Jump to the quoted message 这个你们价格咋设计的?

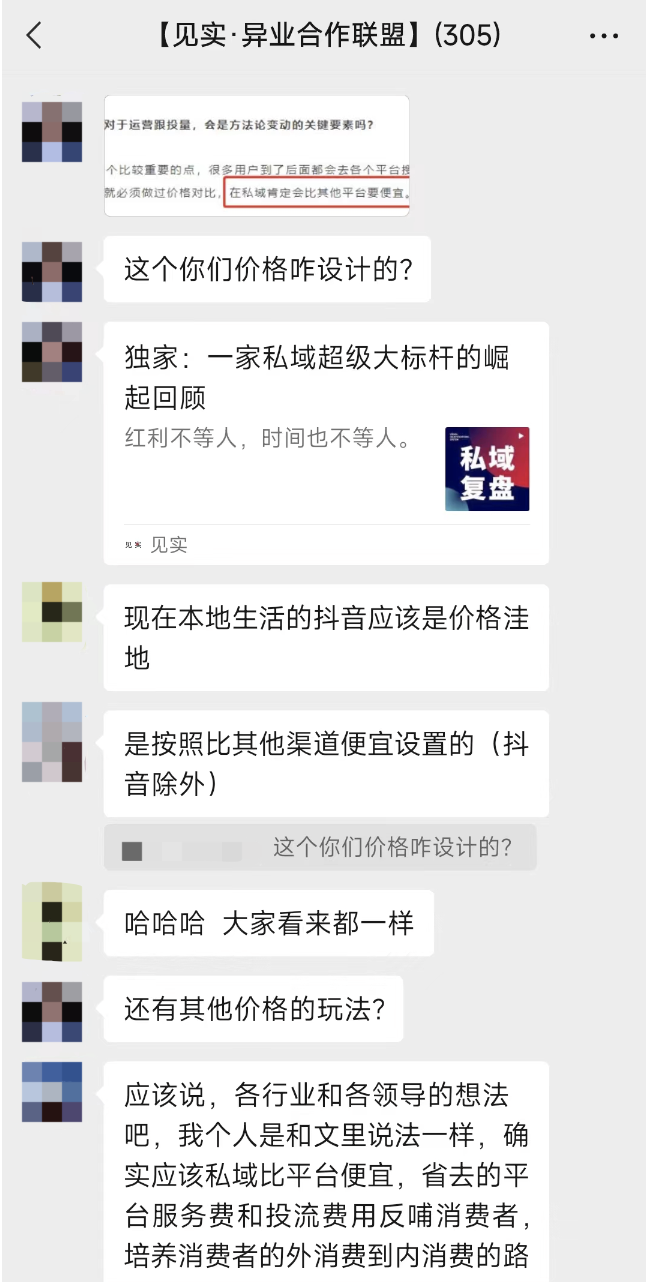pos(320,848)
